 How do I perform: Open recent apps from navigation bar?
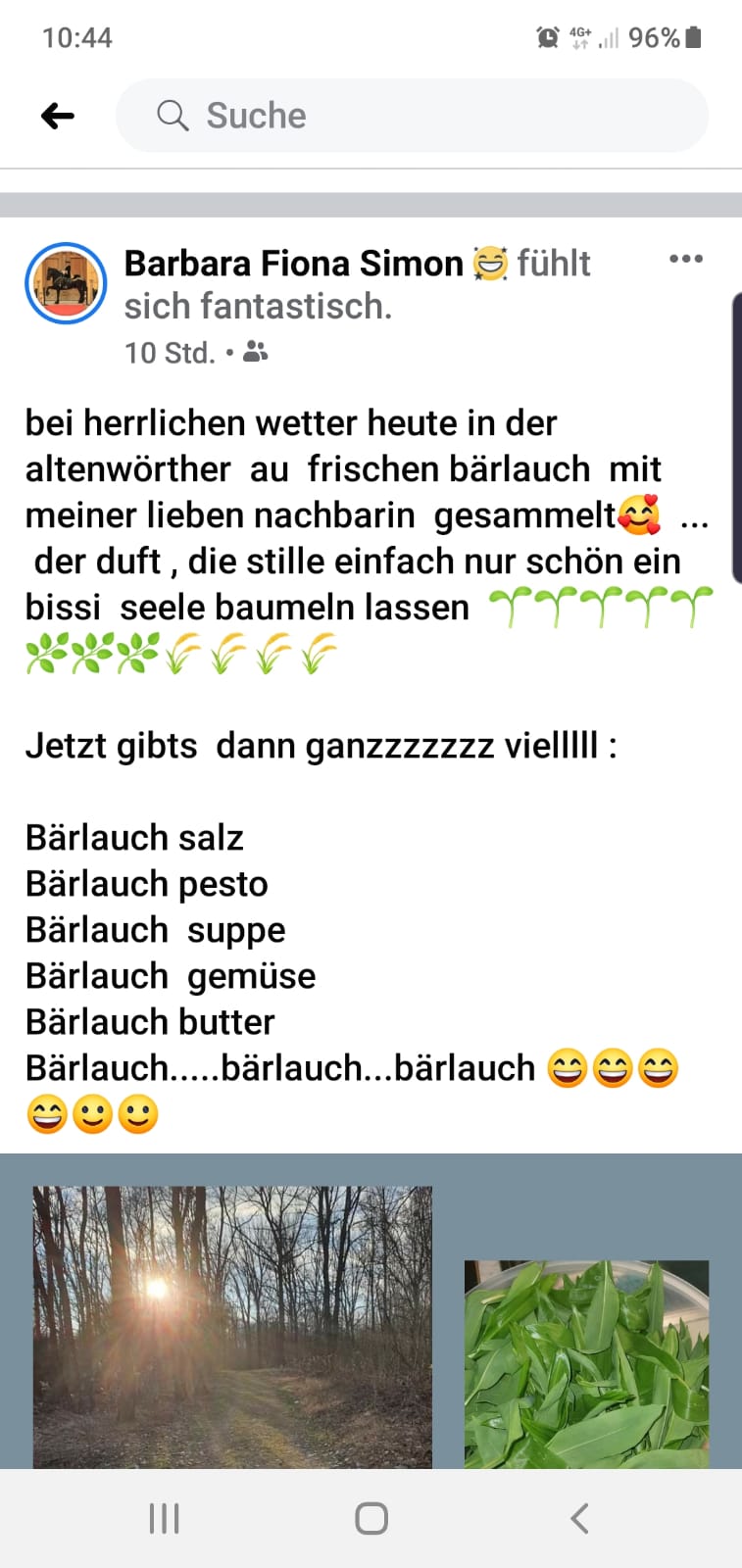(x=164, y=1519)
